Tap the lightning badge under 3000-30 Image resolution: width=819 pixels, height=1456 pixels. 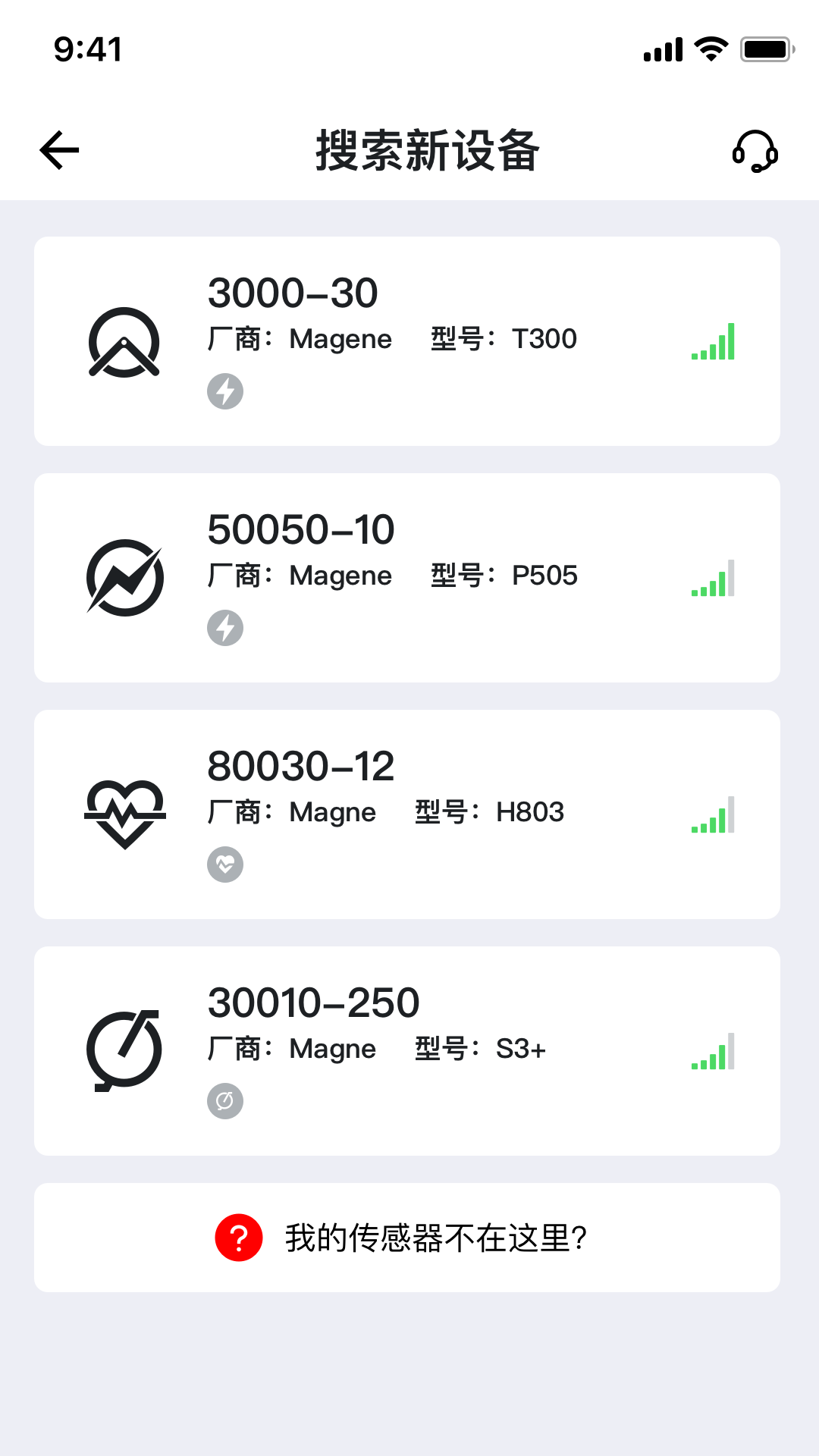tap(224, 391)
